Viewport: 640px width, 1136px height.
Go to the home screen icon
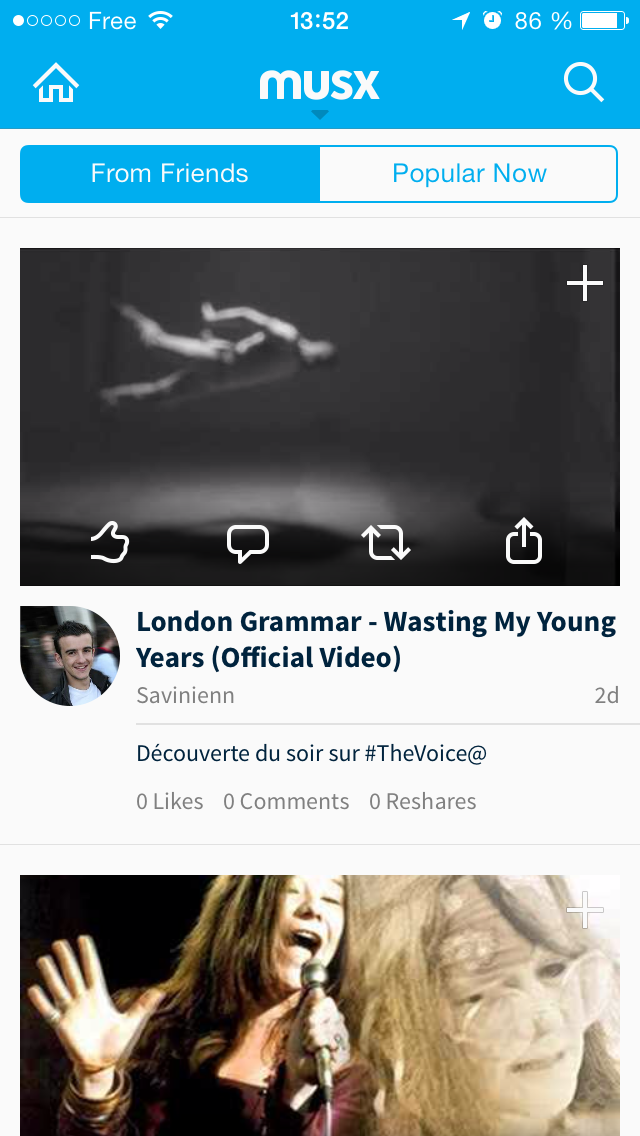56,84
